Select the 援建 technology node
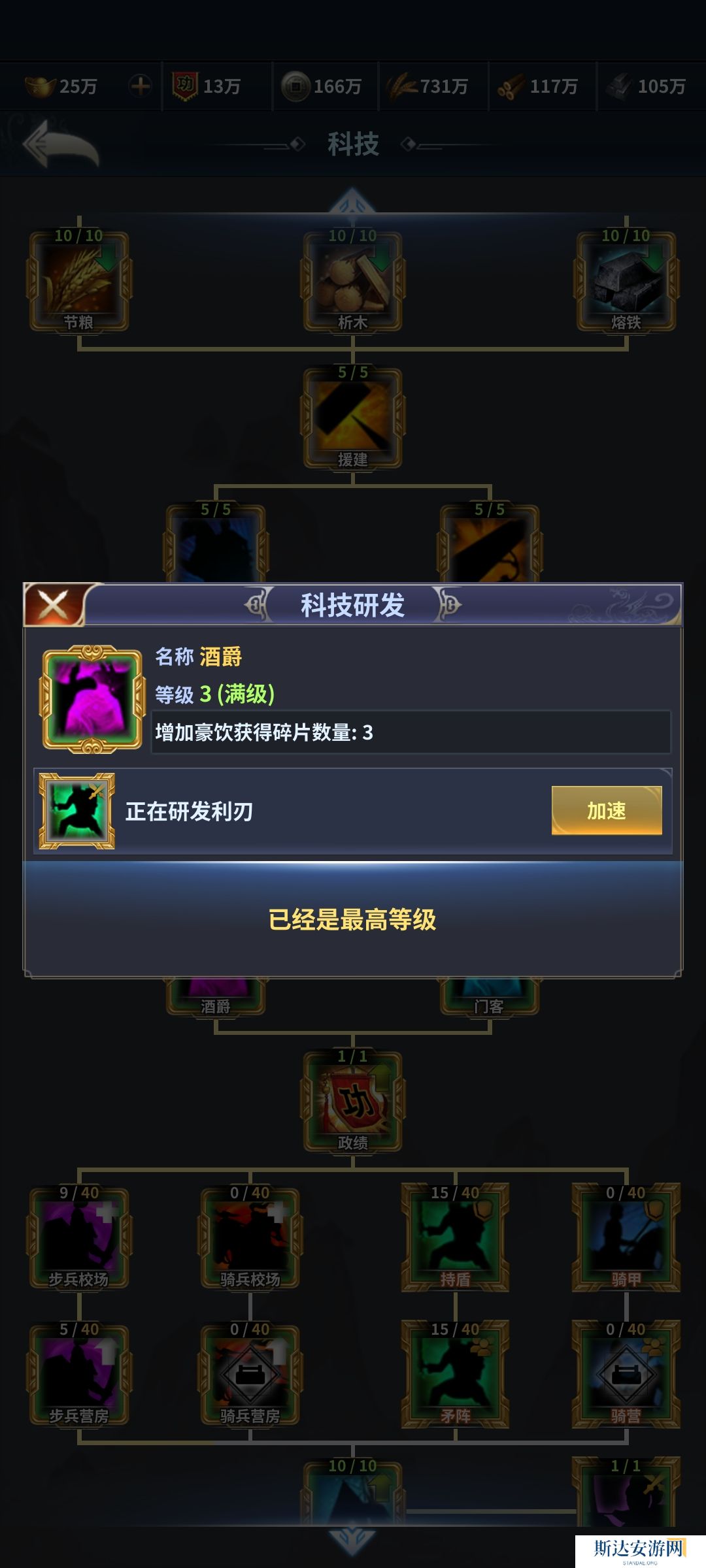Screen dimensions: 706x1568 pos(352,419)
